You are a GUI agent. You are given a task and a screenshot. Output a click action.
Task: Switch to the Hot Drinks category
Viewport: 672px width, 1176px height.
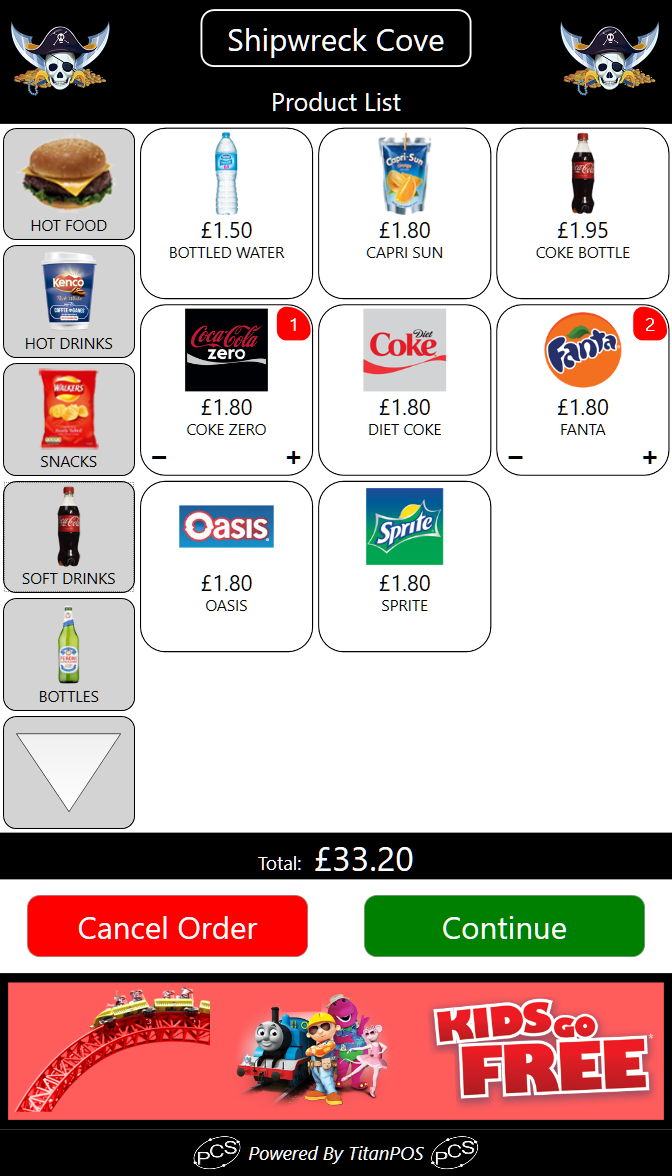pos(69,302)
